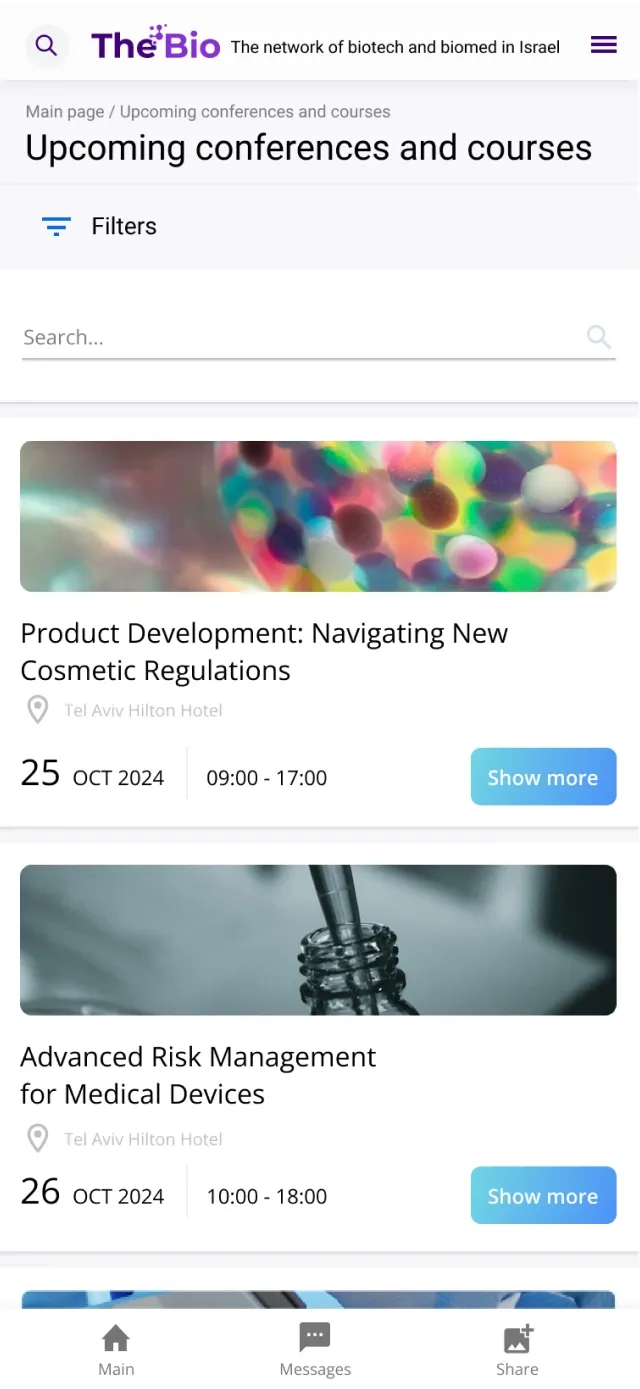This screenshot has height=1389, width=640.
Task: Tap the magnifier icon in search field
Action: [599, 337]
